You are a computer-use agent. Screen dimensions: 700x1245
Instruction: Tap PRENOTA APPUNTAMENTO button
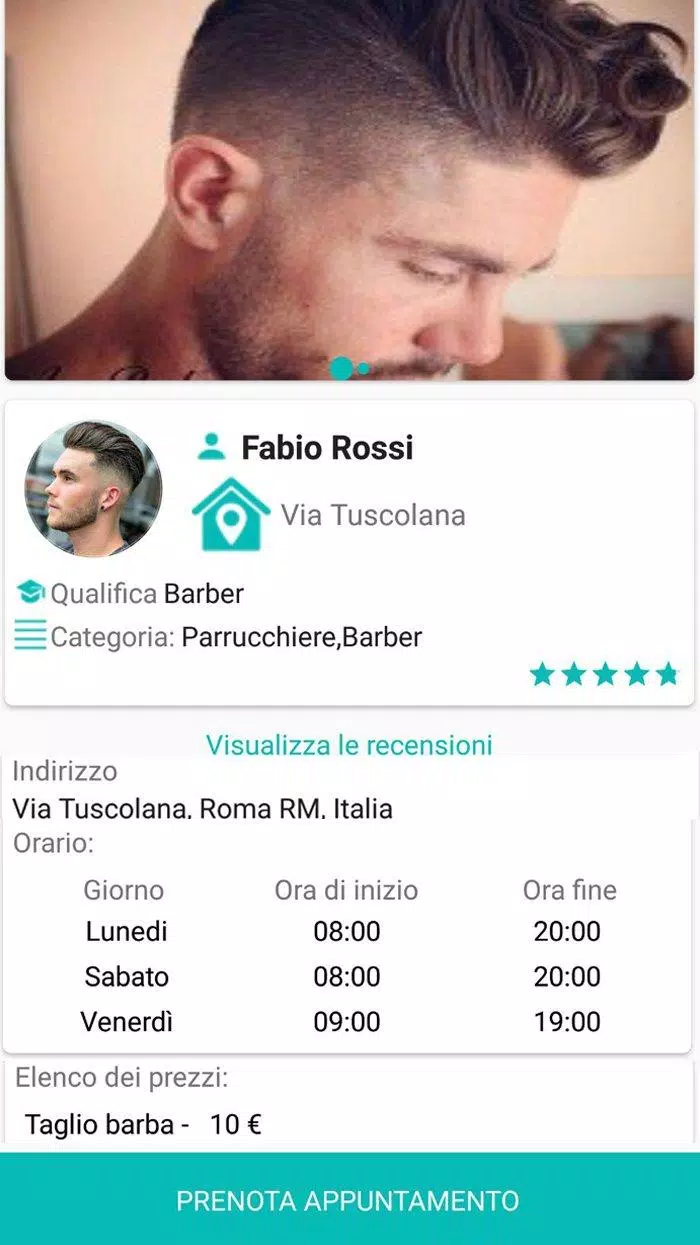click(x=348, y=1200)
